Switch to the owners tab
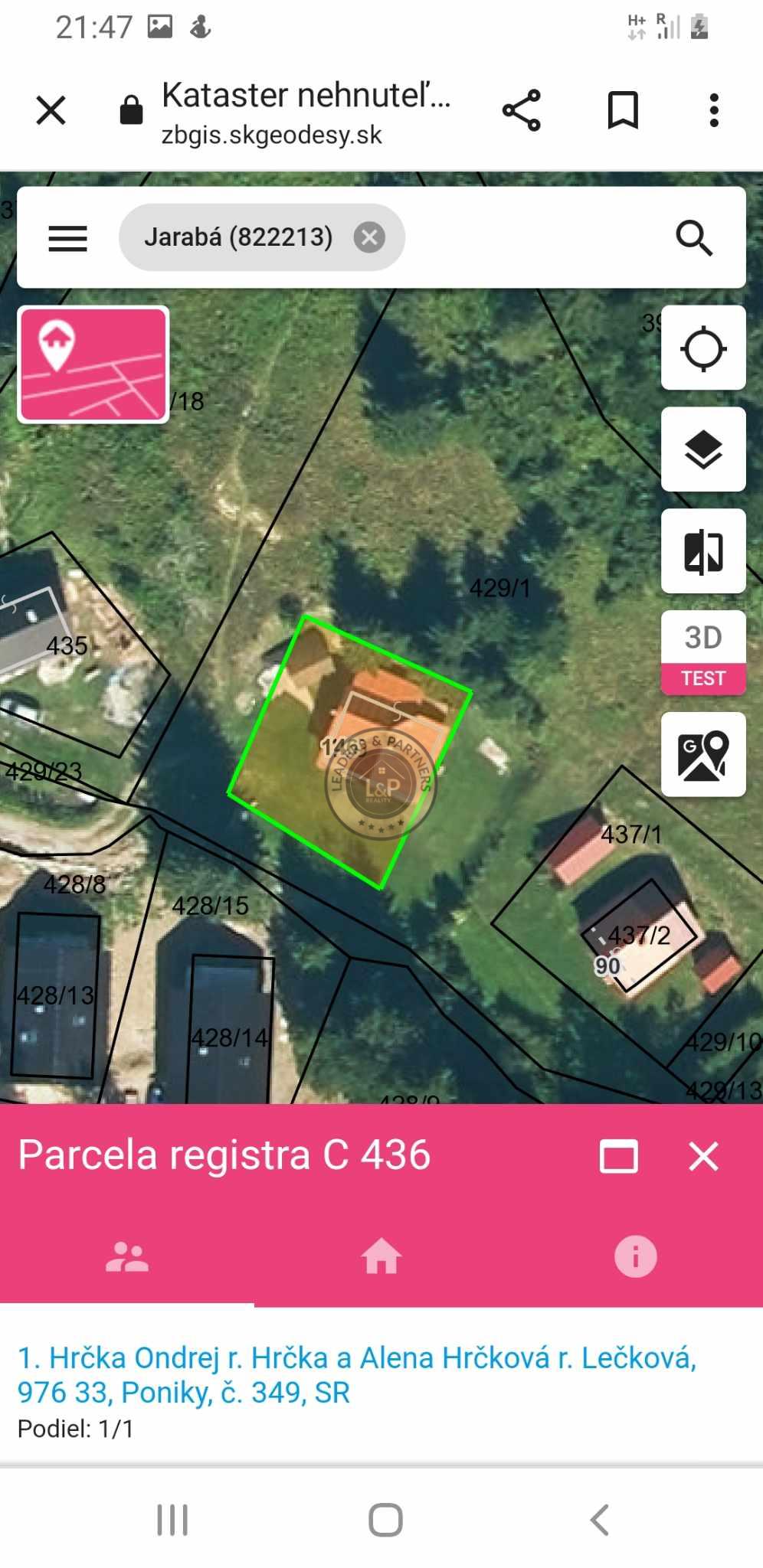 click(x=127, y=1257)
